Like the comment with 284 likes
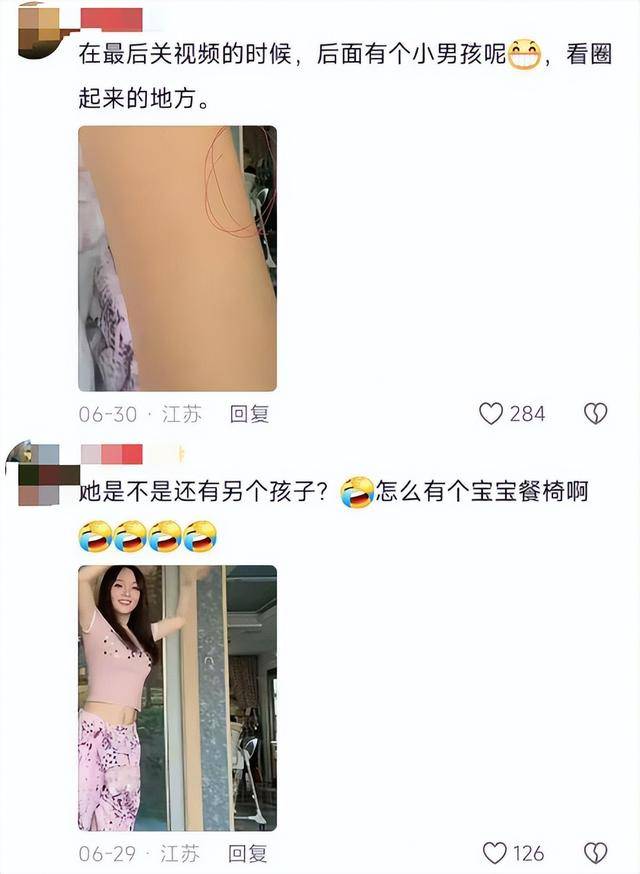 [491, 413]
